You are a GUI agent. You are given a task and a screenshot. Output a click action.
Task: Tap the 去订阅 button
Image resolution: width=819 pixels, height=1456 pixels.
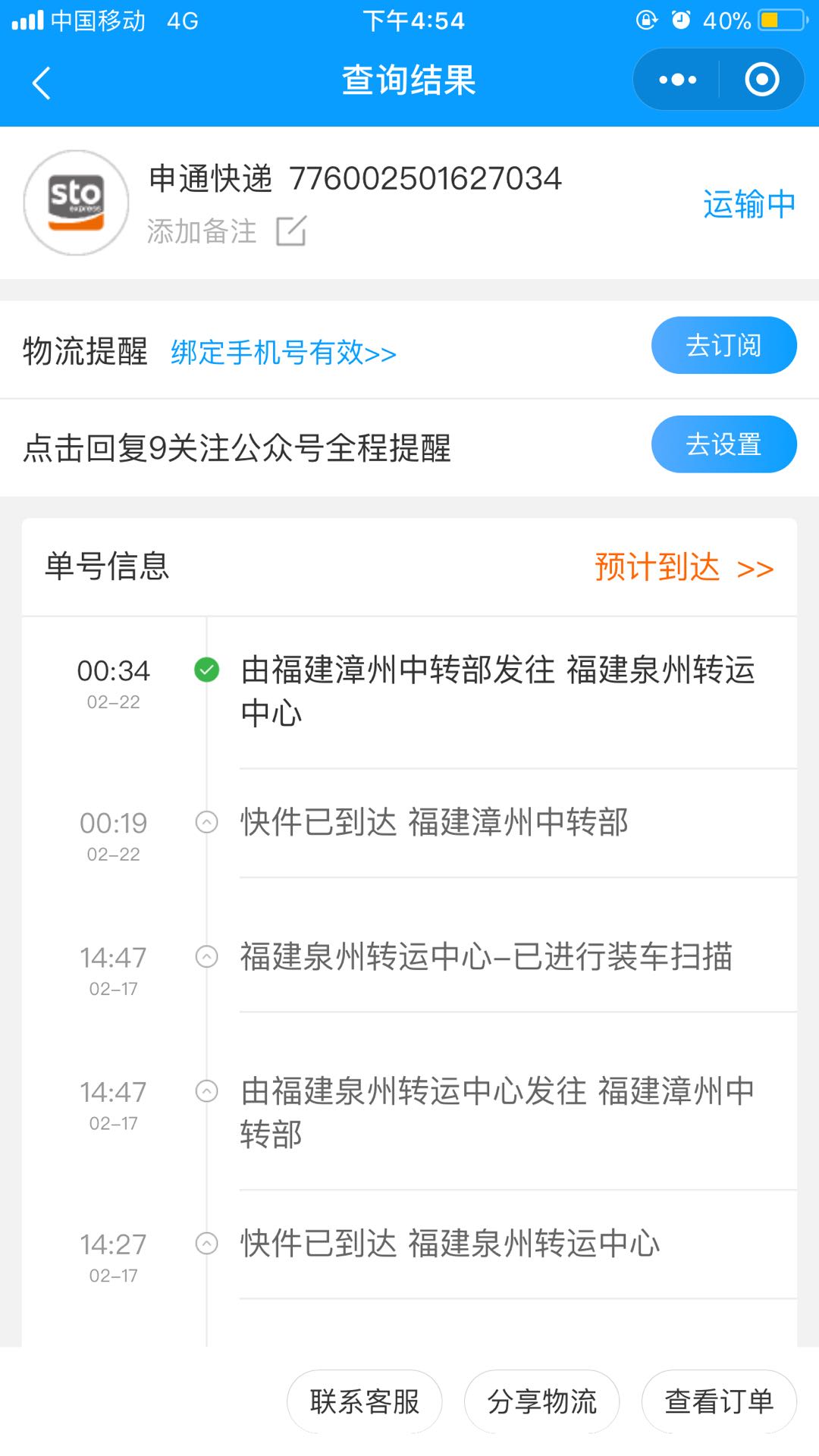click(723, 345)
